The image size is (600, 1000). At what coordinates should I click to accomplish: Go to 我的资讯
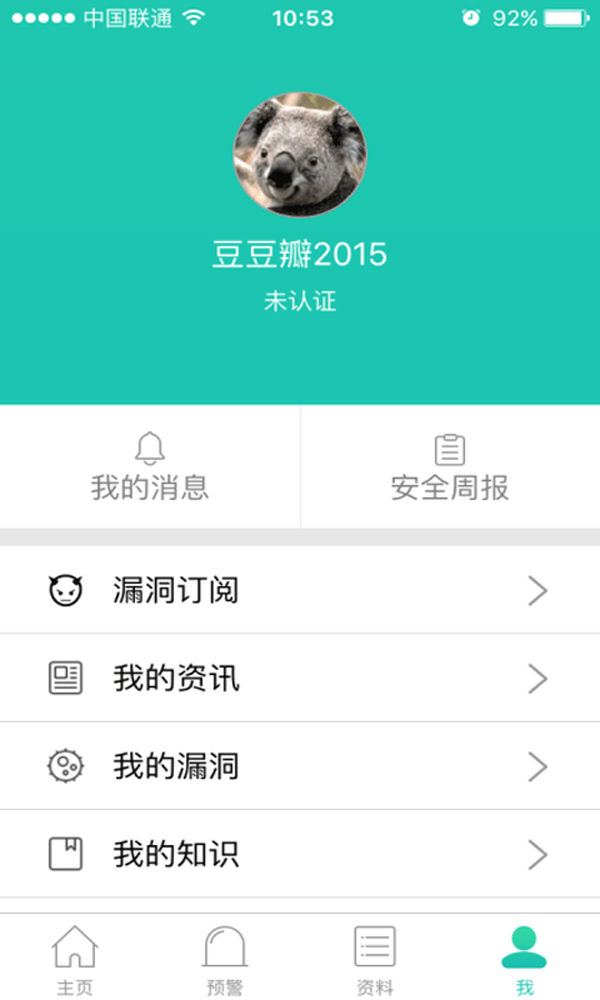tap(300, 679)
